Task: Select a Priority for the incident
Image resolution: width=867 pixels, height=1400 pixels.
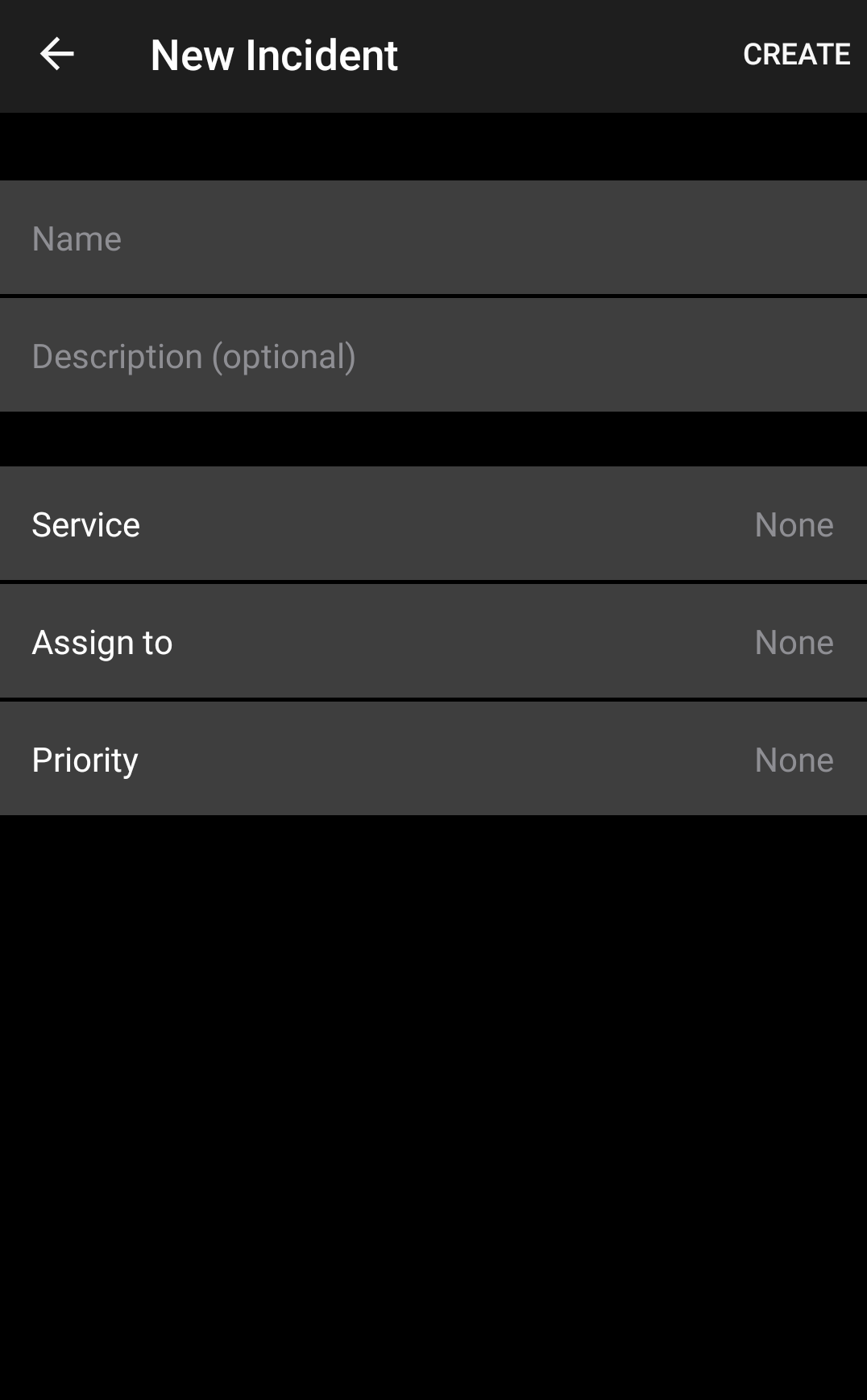Action: pos(433,760)
